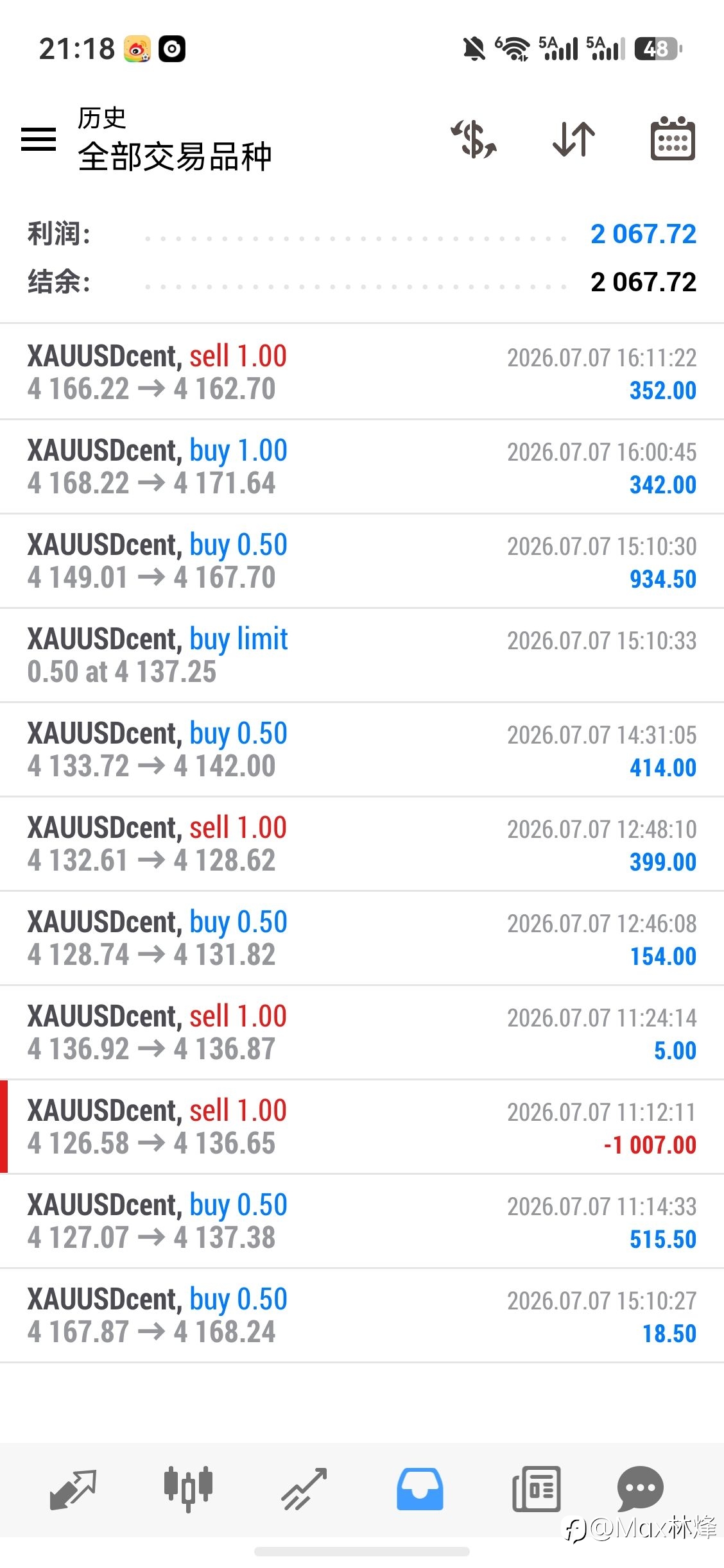724x1568 pixels.
Task: Open the sell 1.00 trade with 399.00 profit
Action: click(x=362, y=844)
